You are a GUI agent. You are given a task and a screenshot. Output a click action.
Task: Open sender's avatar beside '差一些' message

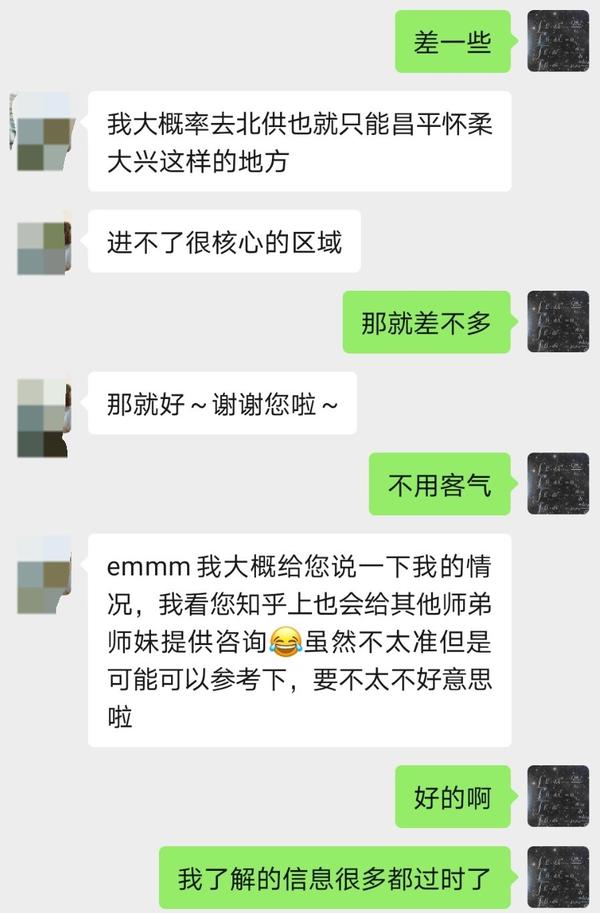(558, 41)
